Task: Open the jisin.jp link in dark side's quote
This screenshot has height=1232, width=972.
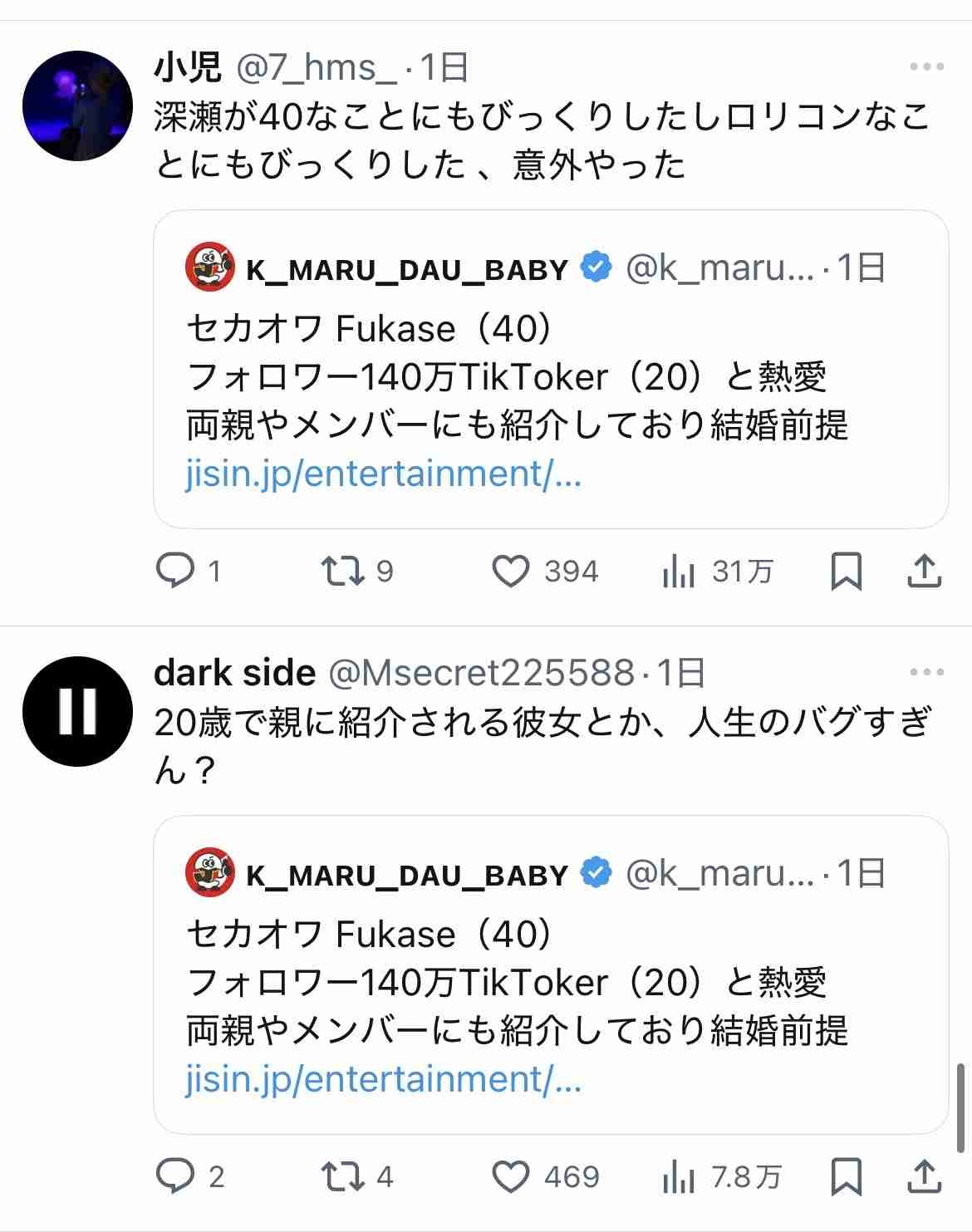Action: coord(383,1078)
